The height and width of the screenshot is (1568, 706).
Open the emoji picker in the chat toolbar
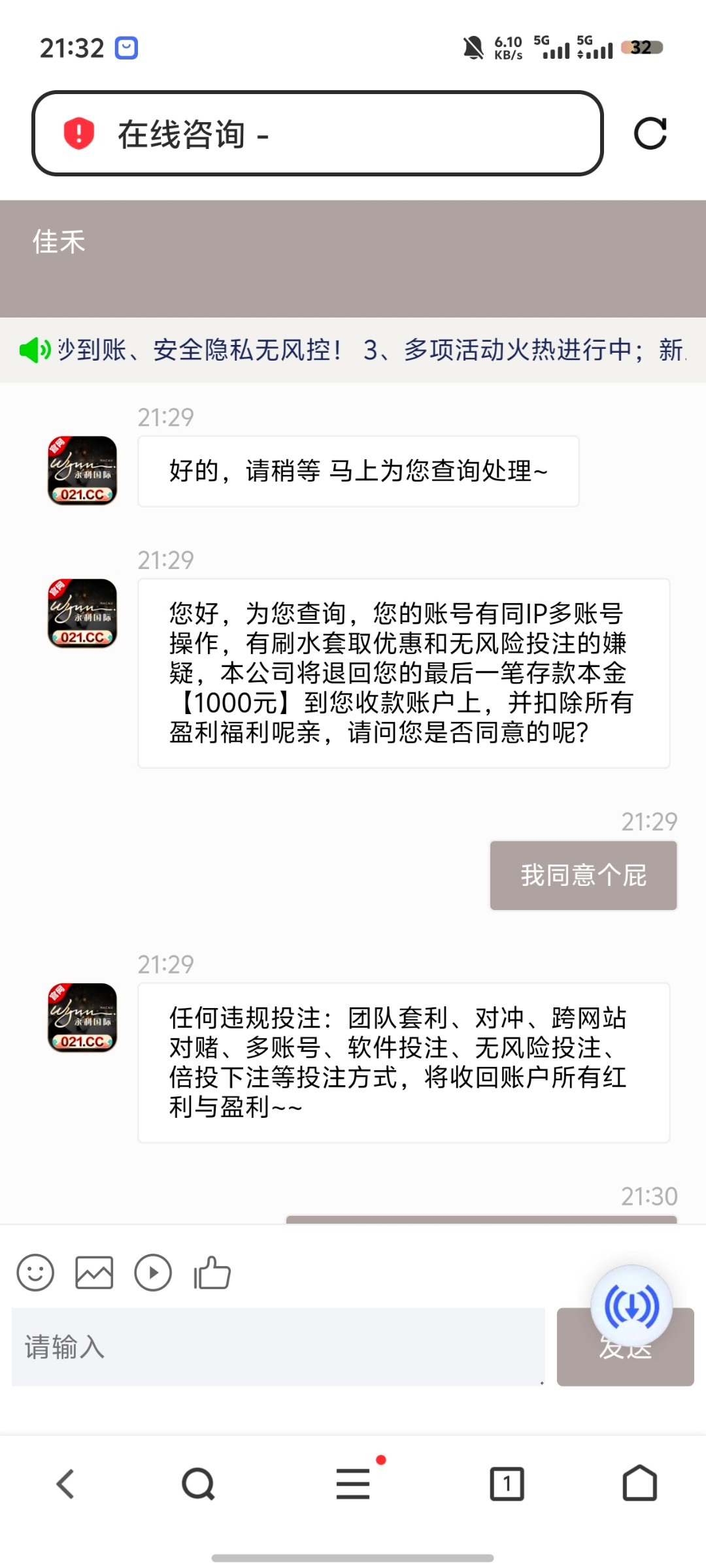point(36,1272)
